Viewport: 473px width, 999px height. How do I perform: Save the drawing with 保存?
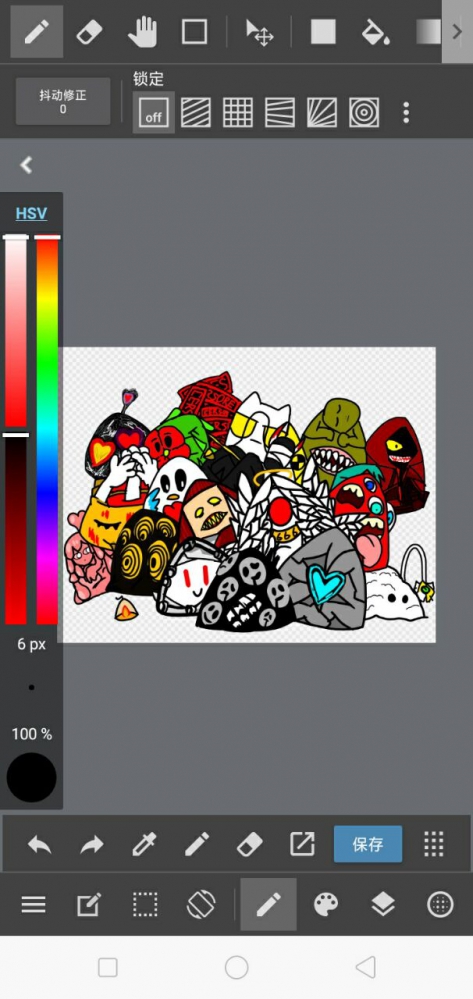[x=368, y=844]
